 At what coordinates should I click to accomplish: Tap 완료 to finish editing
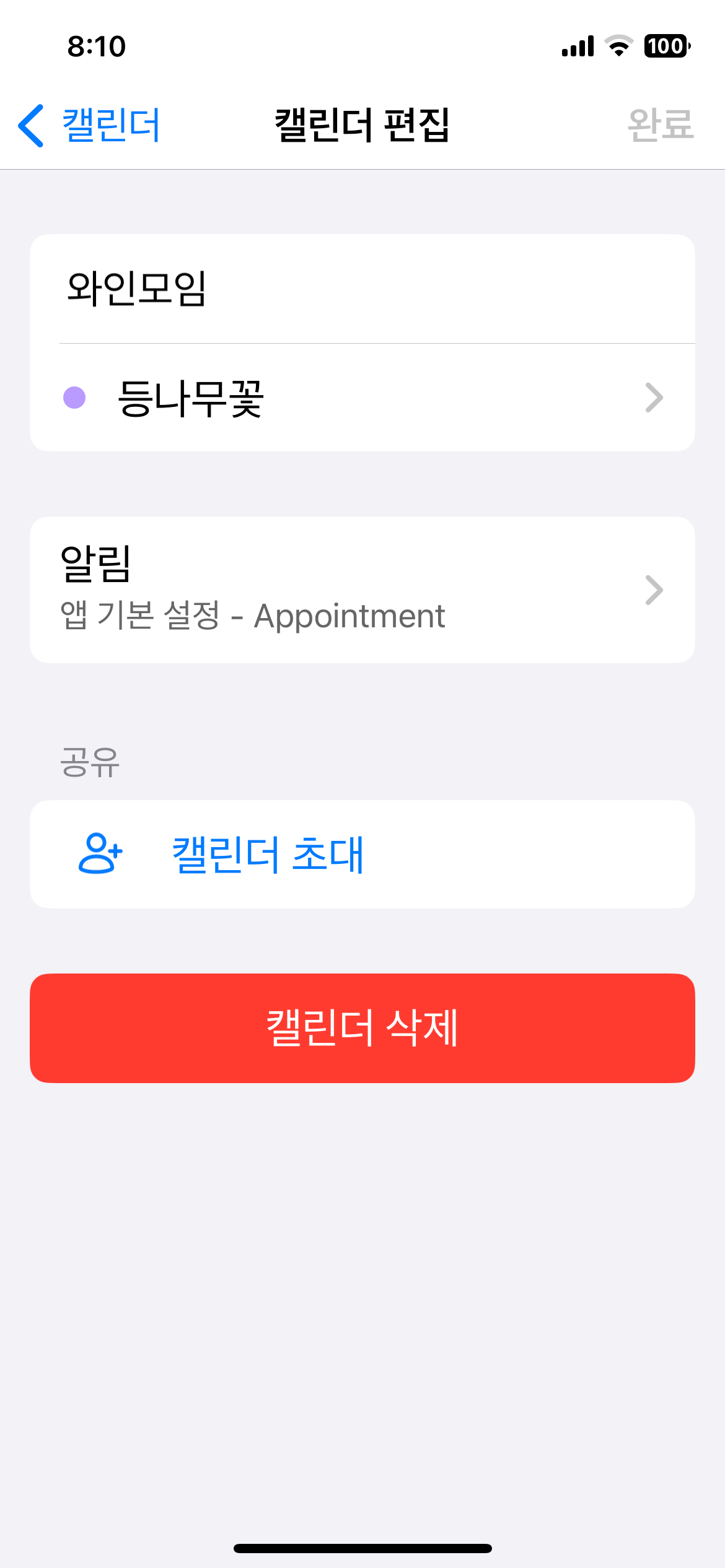(660, 125)
